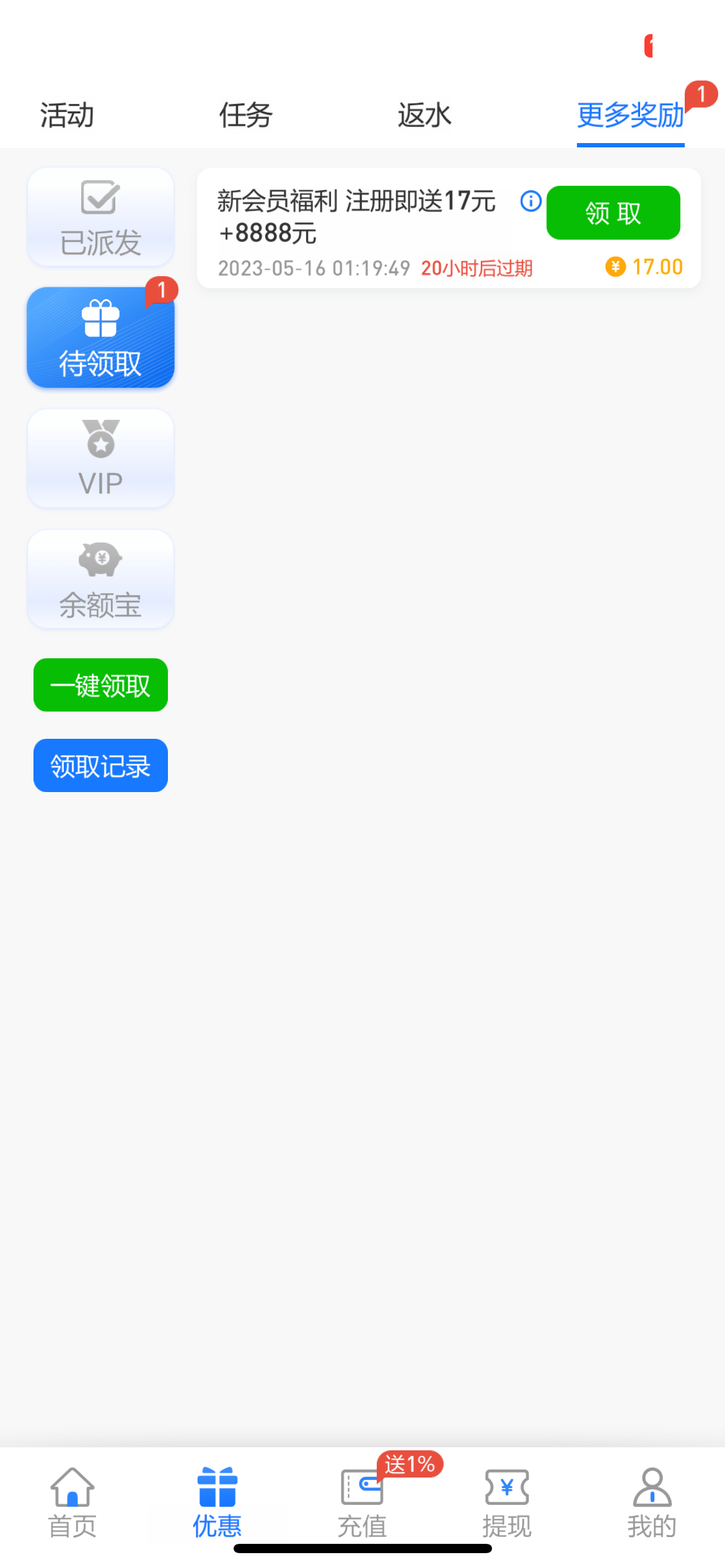
Task: Tap the 充值 recharge wallet icon
Action: [x=361, y=1499]
